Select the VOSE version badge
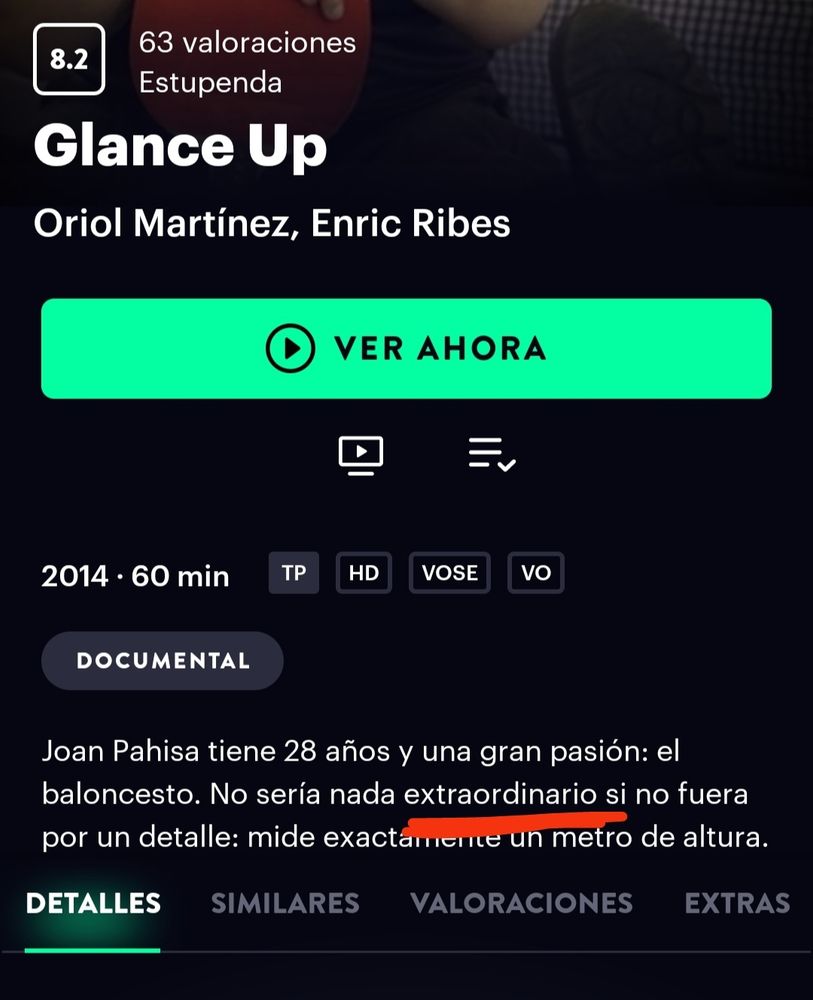This screenshot has height=1000, width=813. [449, 572]
